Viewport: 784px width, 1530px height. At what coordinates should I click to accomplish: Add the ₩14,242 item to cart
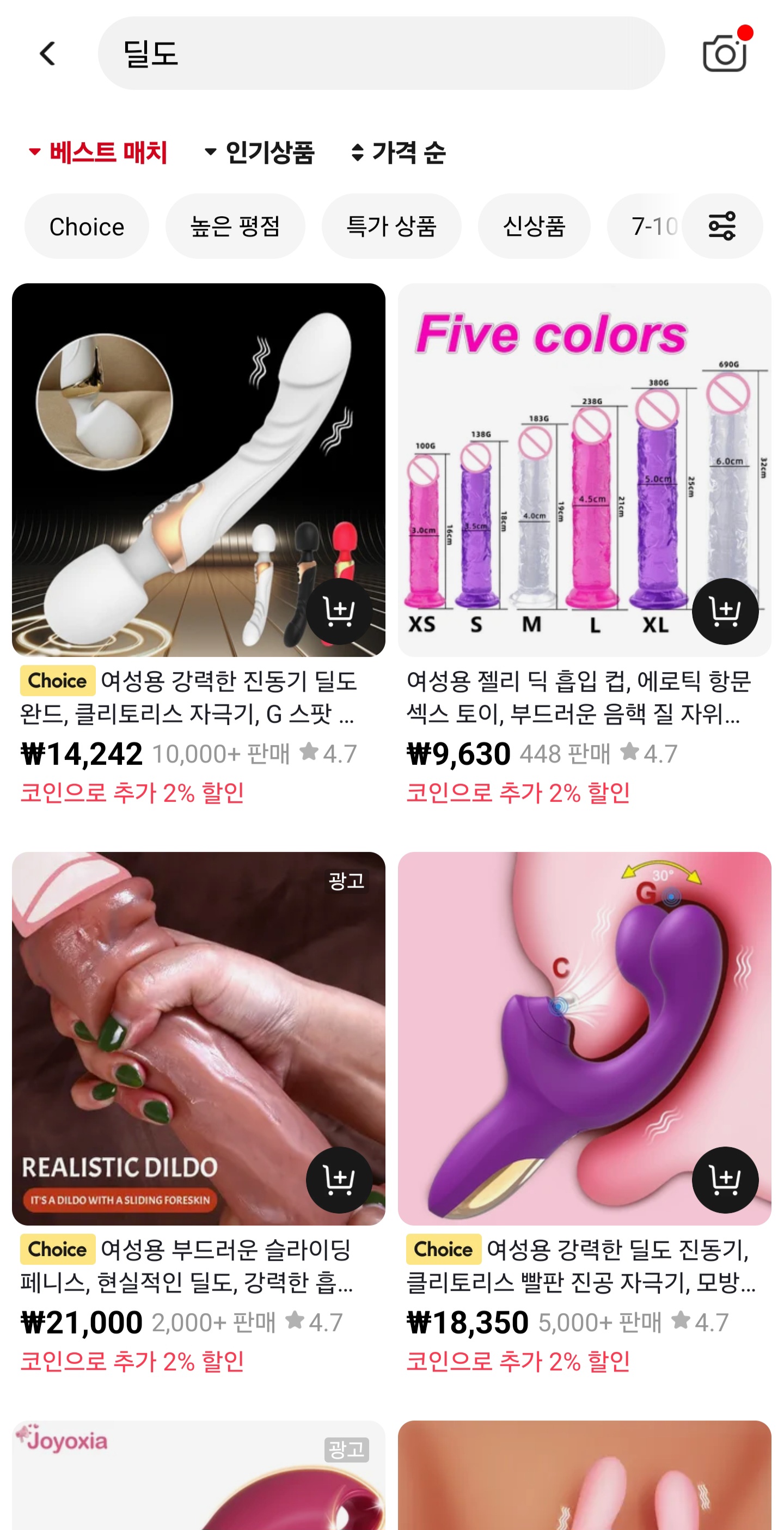340,611
